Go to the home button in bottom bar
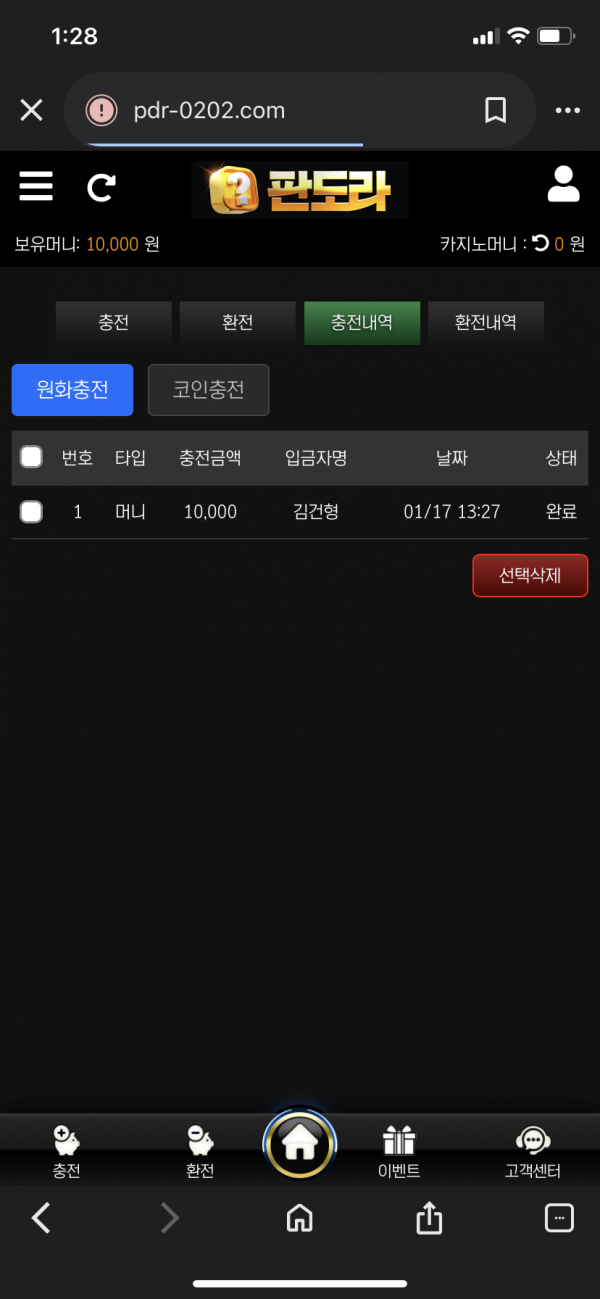This screenshot has width=600, height=1299. [x=300, y=1143]
